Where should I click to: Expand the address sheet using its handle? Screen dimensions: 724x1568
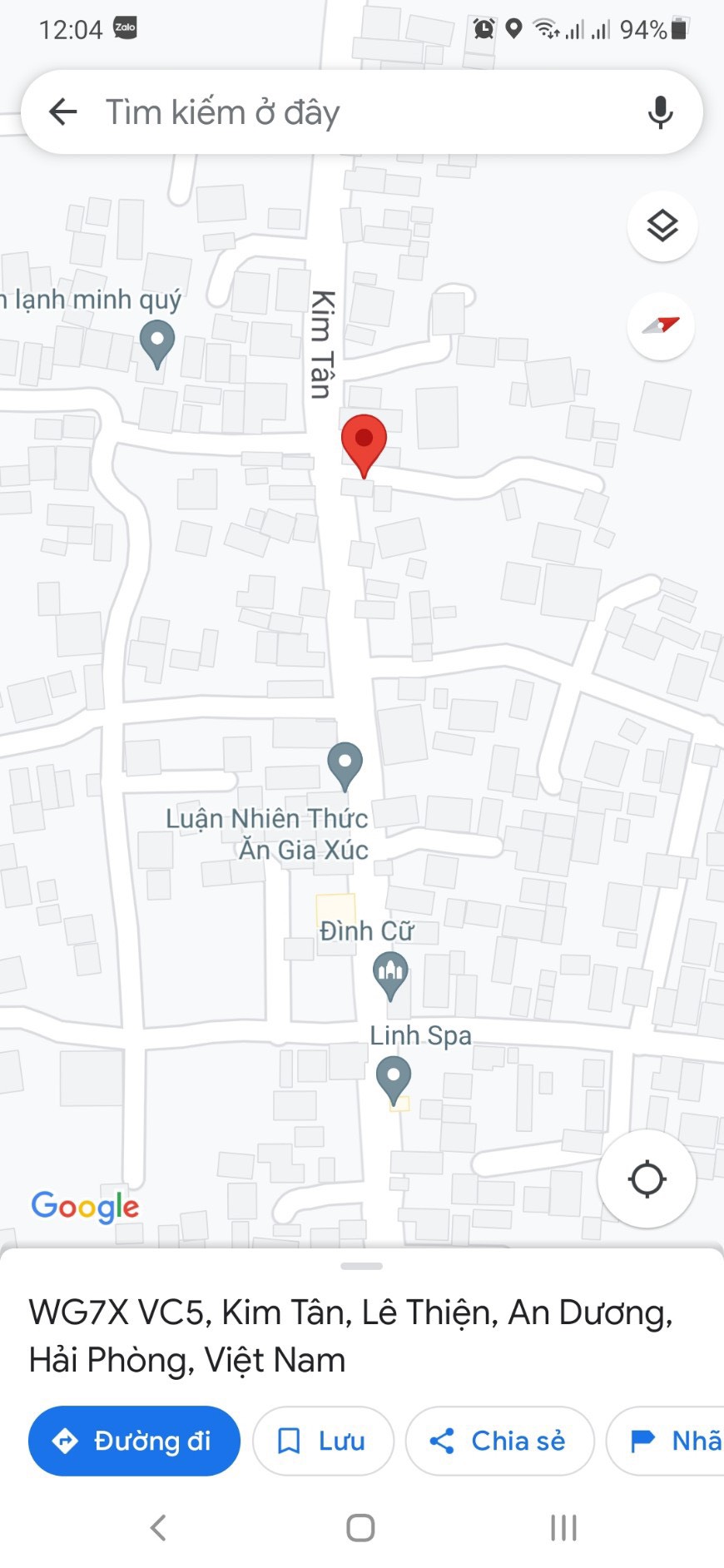pos(361,1266)
